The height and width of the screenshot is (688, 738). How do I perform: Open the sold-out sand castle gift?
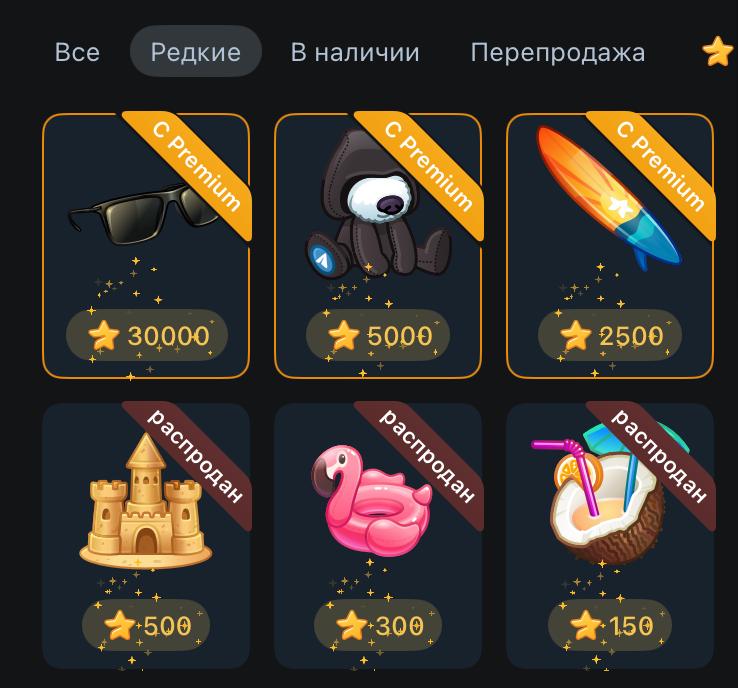click(146, 535)
